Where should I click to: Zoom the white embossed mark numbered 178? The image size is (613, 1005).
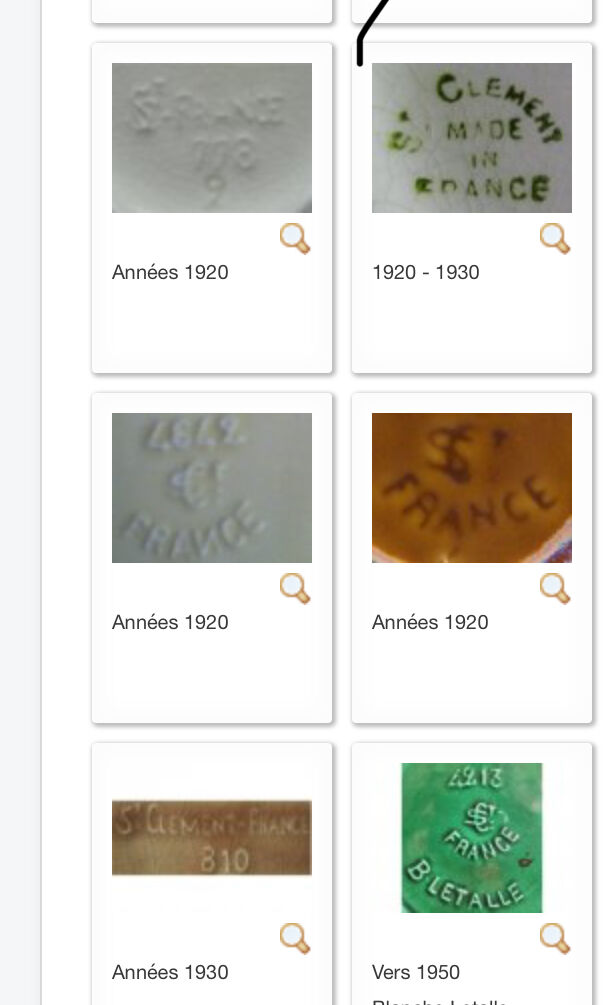[x=294, y=239]
